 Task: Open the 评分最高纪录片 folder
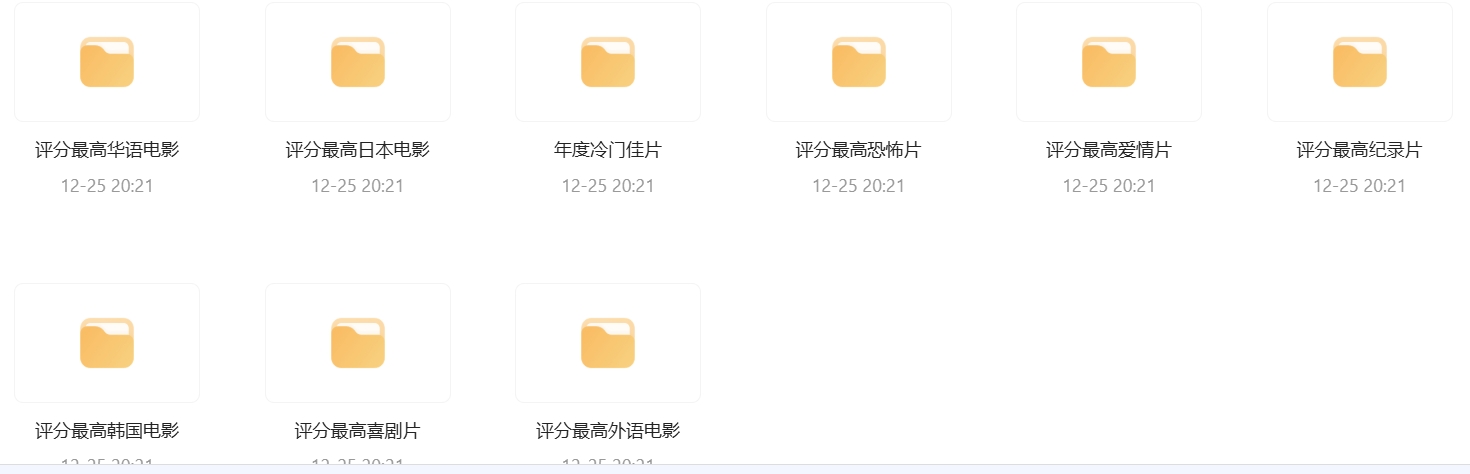[1360, 62]
